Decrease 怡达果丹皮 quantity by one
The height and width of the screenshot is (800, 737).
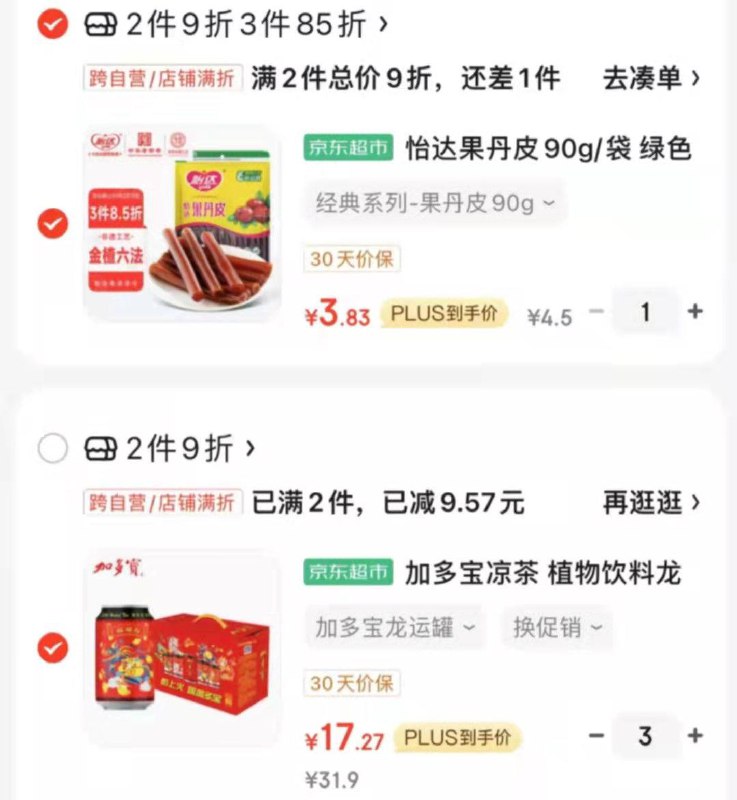(x=597, y=312)
